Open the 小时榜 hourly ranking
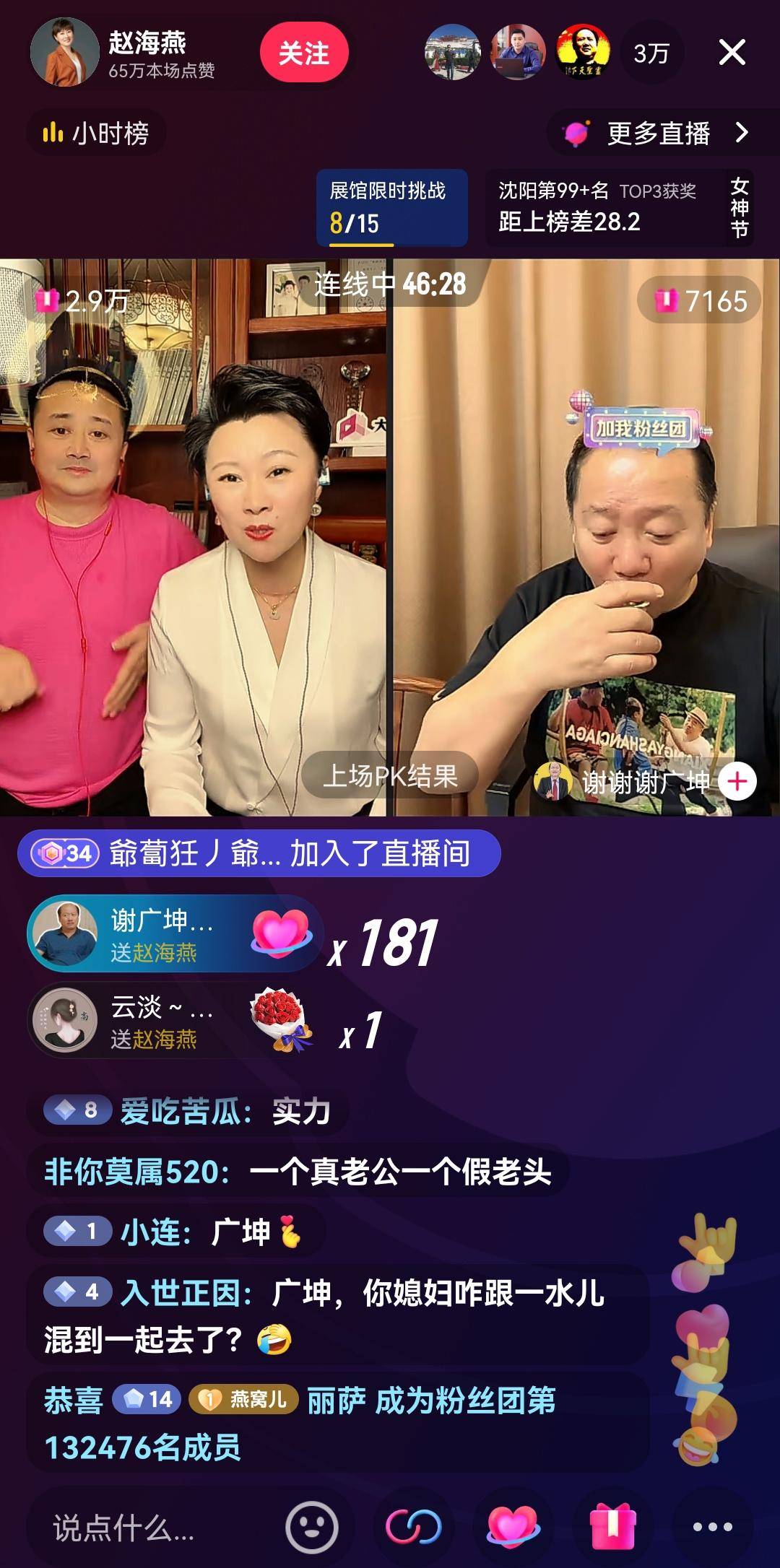780x1568 pixels. [x=94, y=131]
